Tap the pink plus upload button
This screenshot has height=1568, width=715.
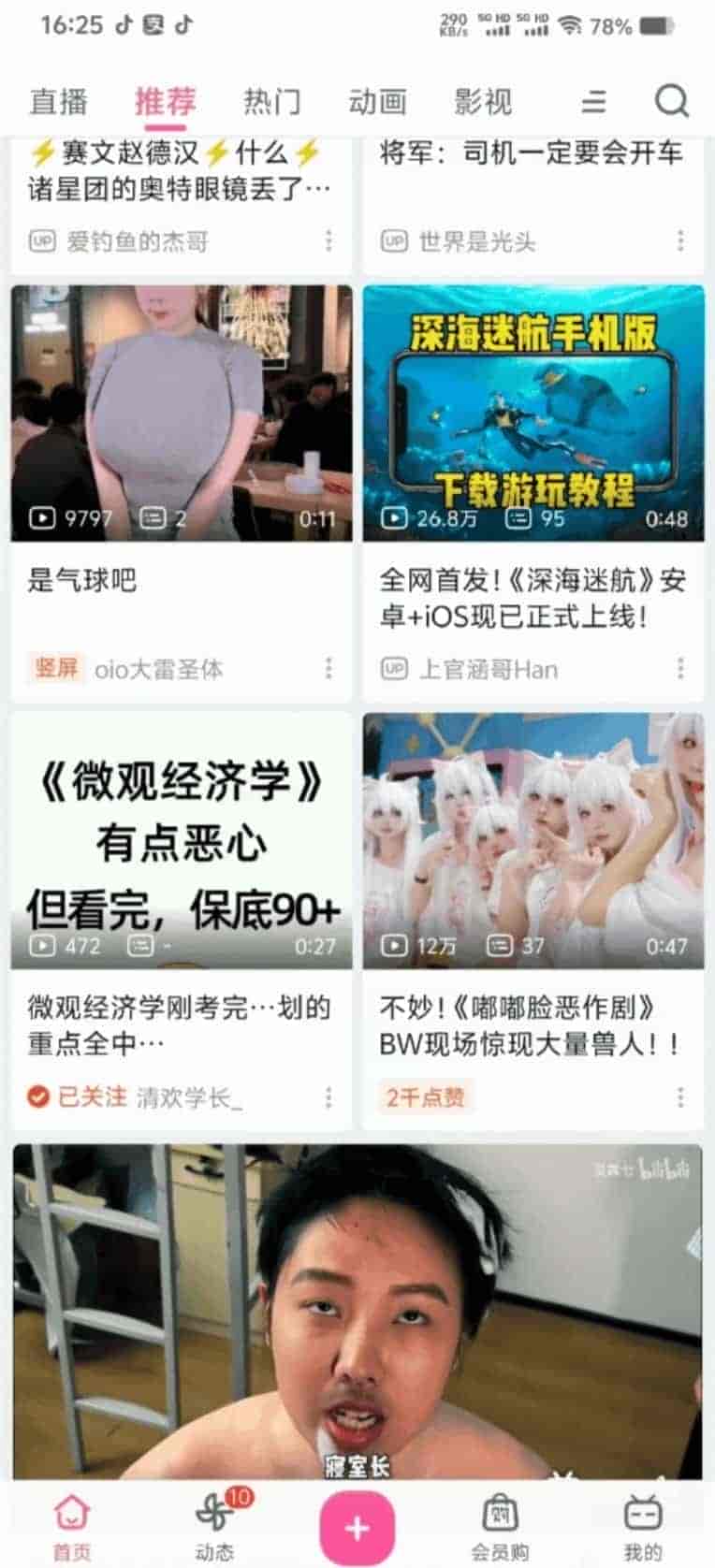(357, 1528)
